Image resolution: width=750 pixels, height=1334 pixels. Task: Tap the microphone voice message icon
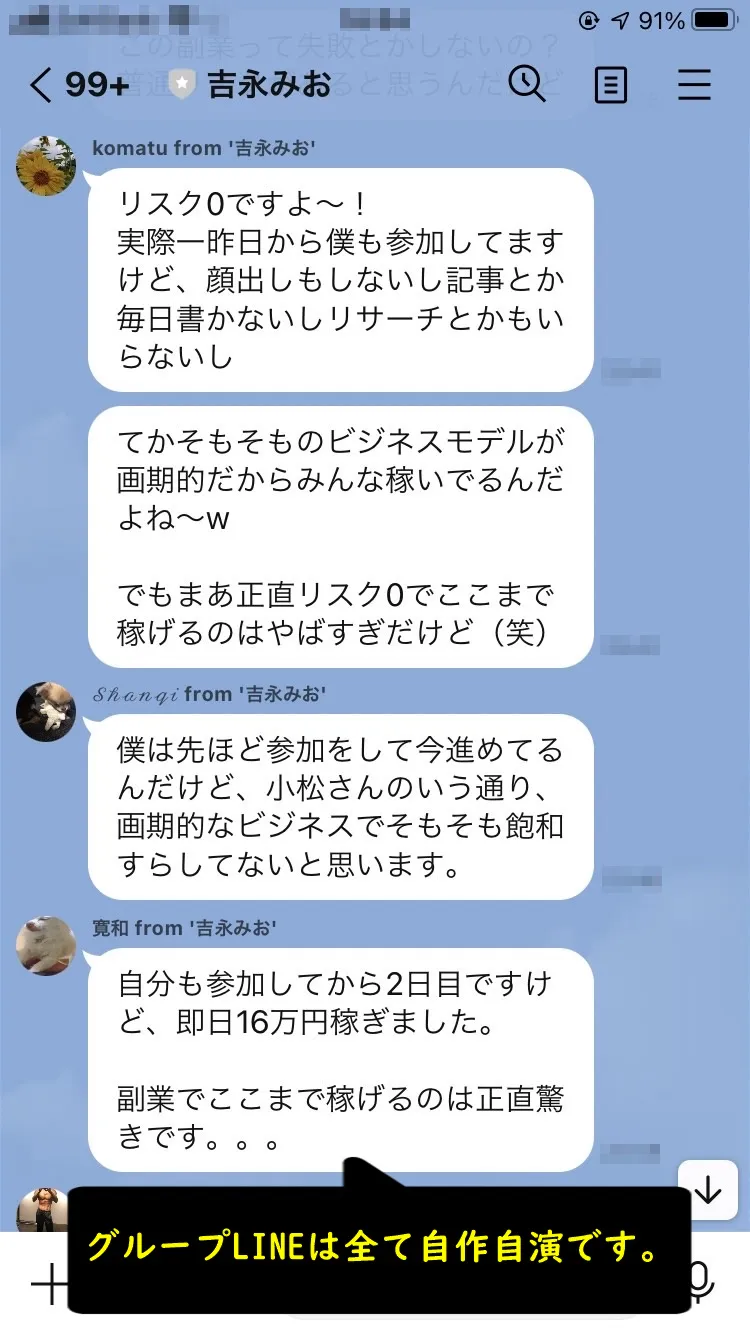tap(701, 1281)
